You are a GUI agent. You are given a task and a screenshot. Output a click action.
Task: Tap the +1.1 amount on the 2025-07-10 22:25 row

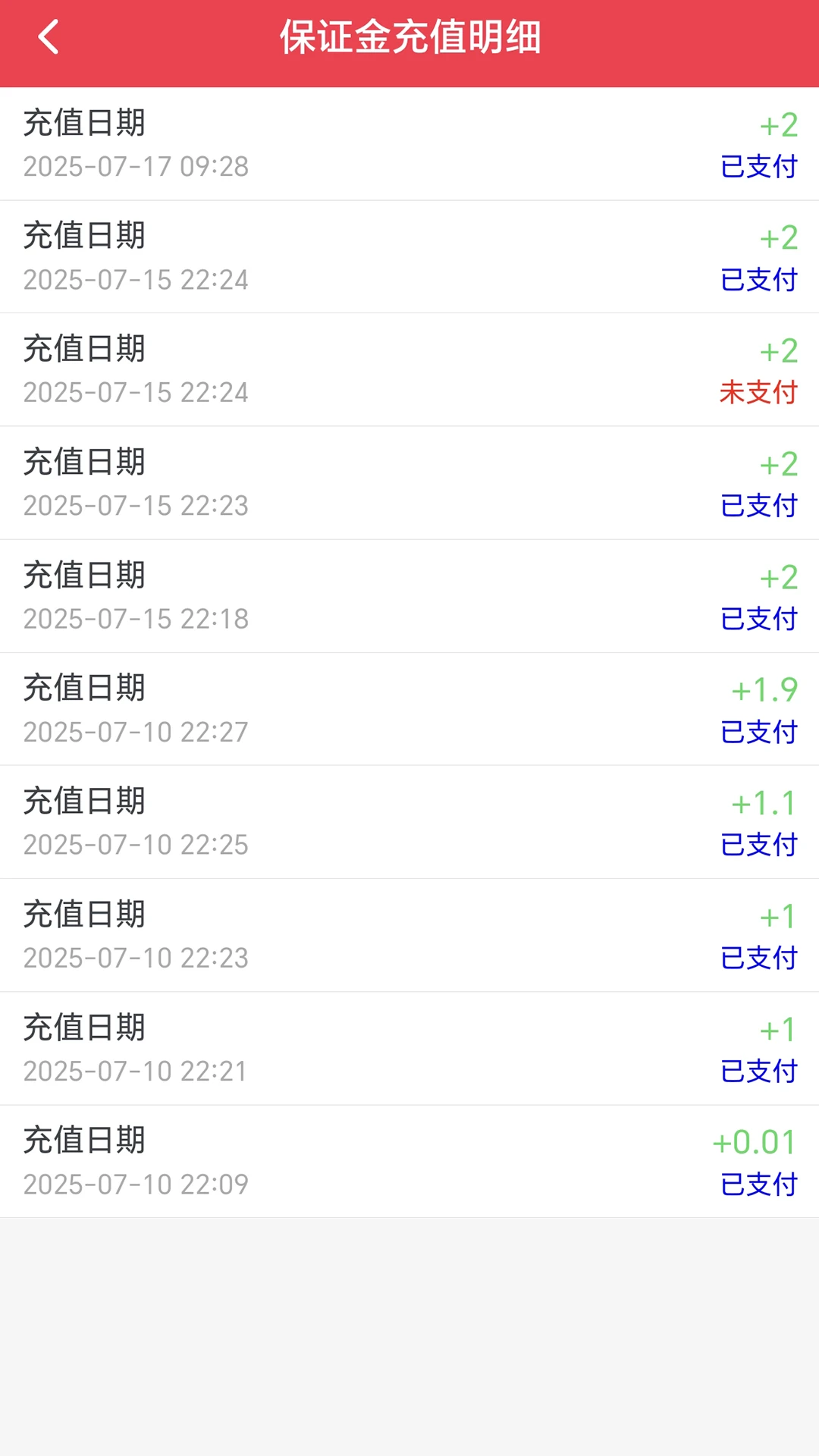761,802
